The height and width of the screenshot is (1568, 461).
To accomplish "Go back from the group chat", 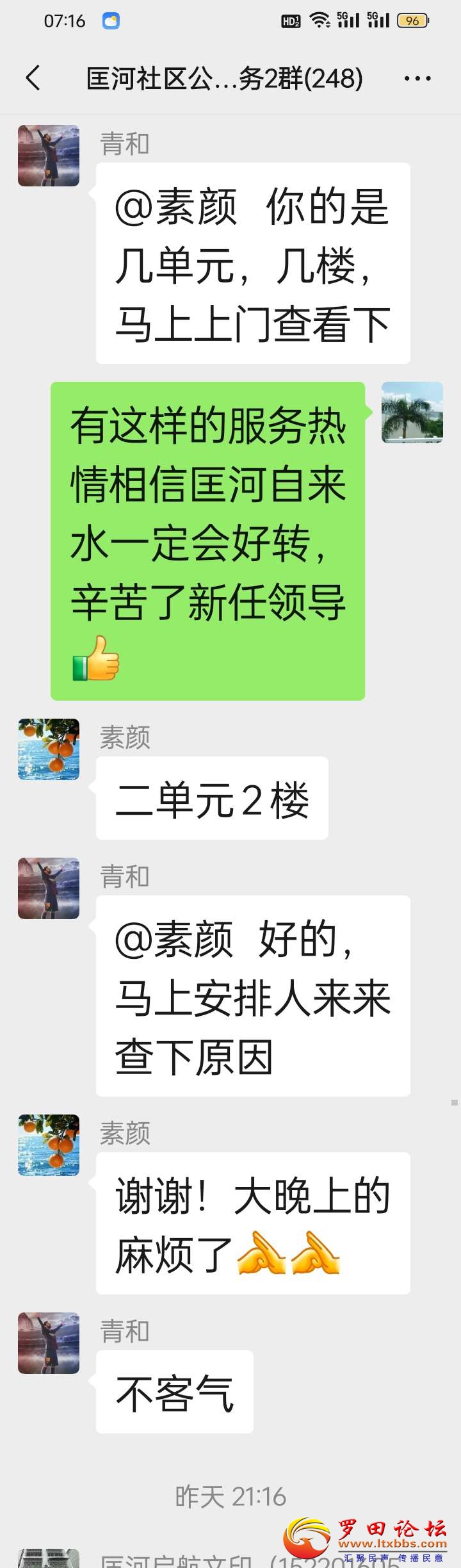I will click(x=33, y=78).
